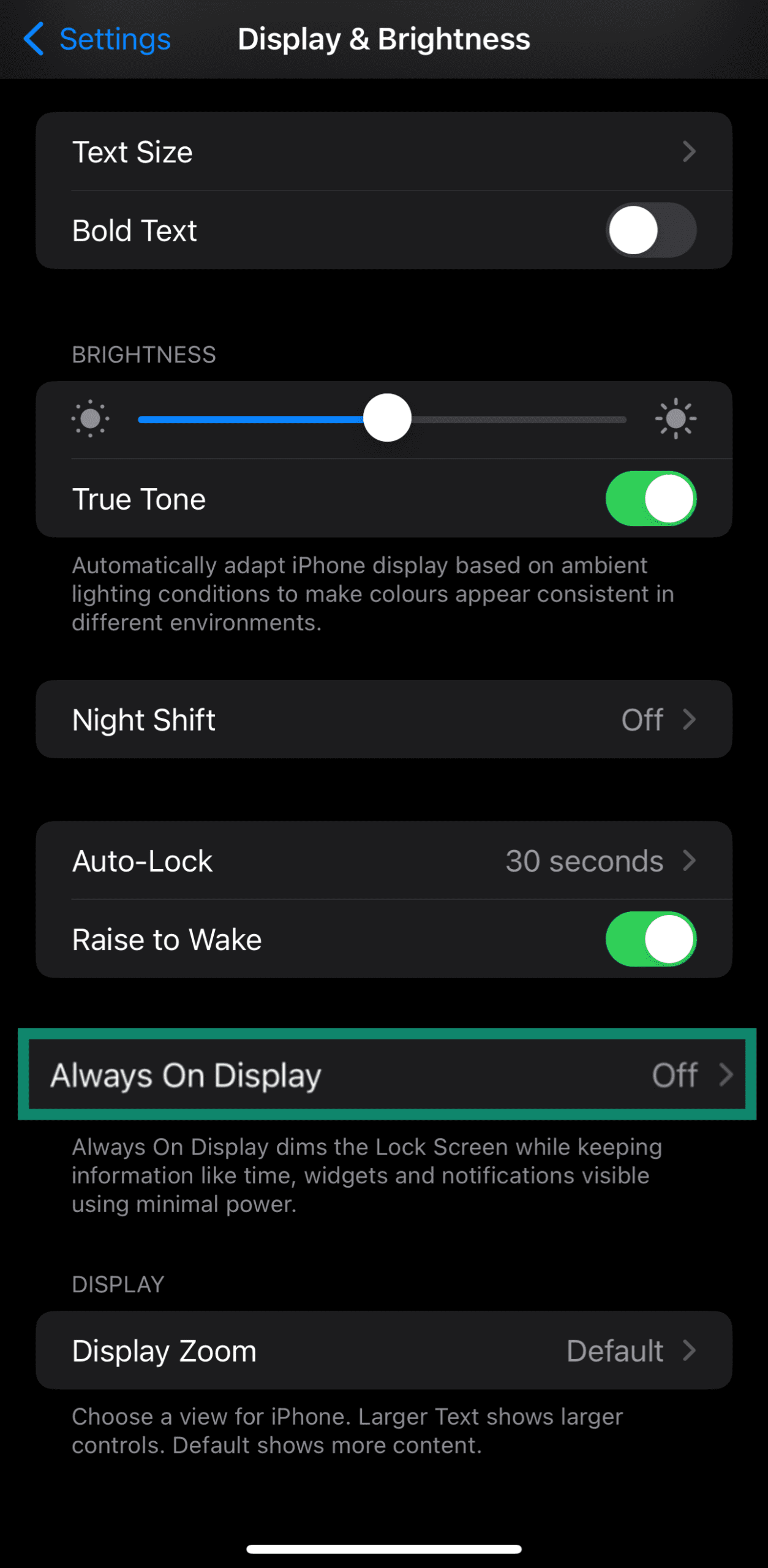Expand the Display Zoom chevron

[690, 1351]
